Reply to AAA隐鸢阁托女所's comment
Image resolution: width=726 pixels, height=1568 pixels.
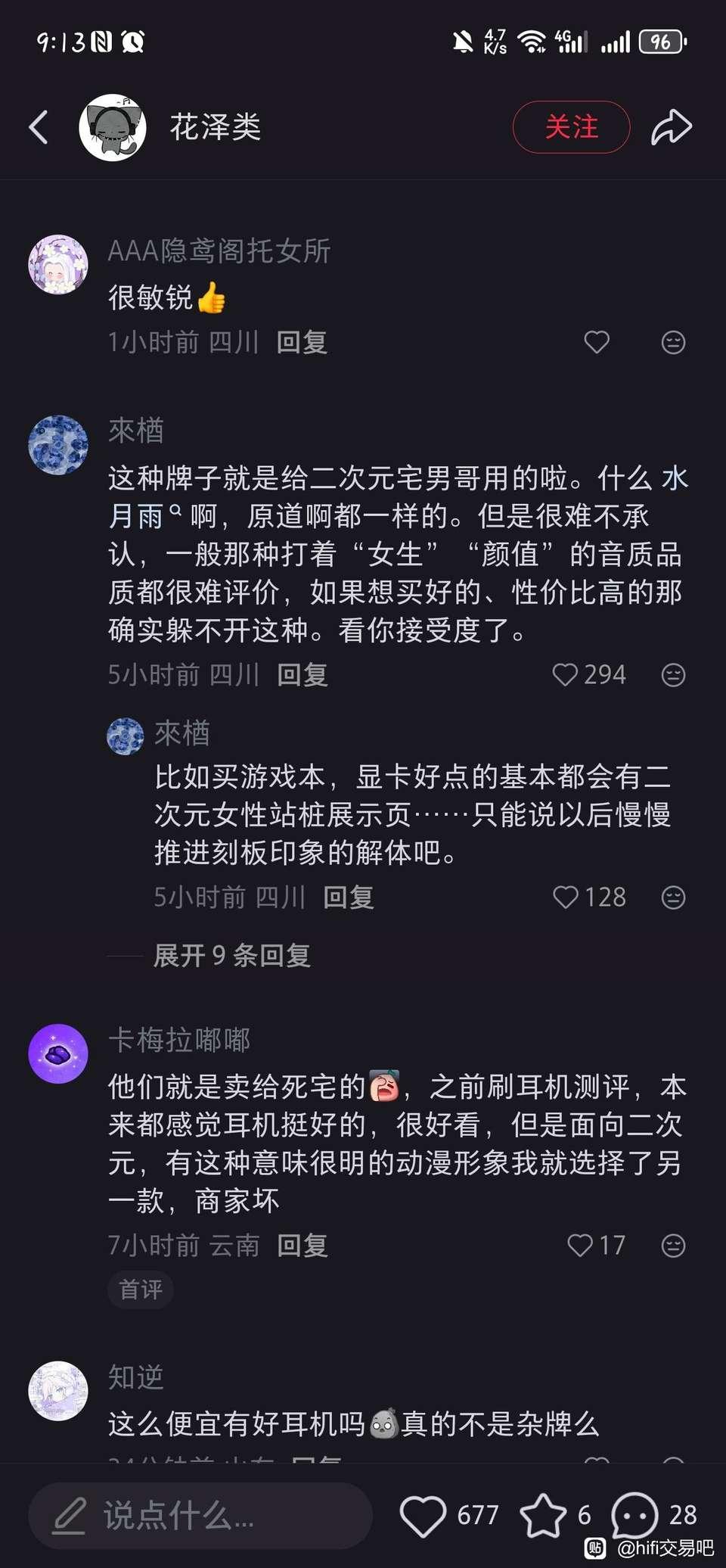(x=302, y=342)
